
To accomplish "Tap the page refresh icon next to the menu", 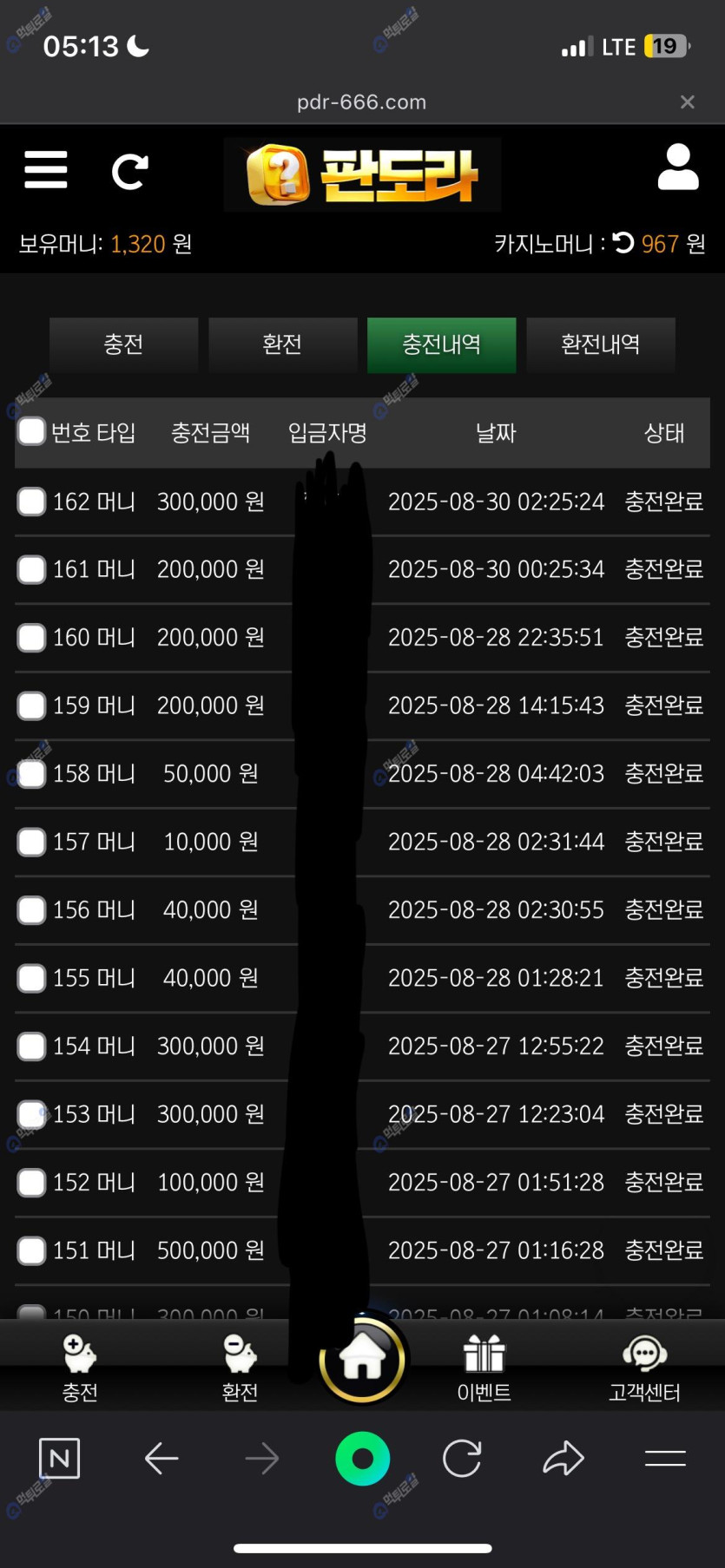I will point(130,172).
